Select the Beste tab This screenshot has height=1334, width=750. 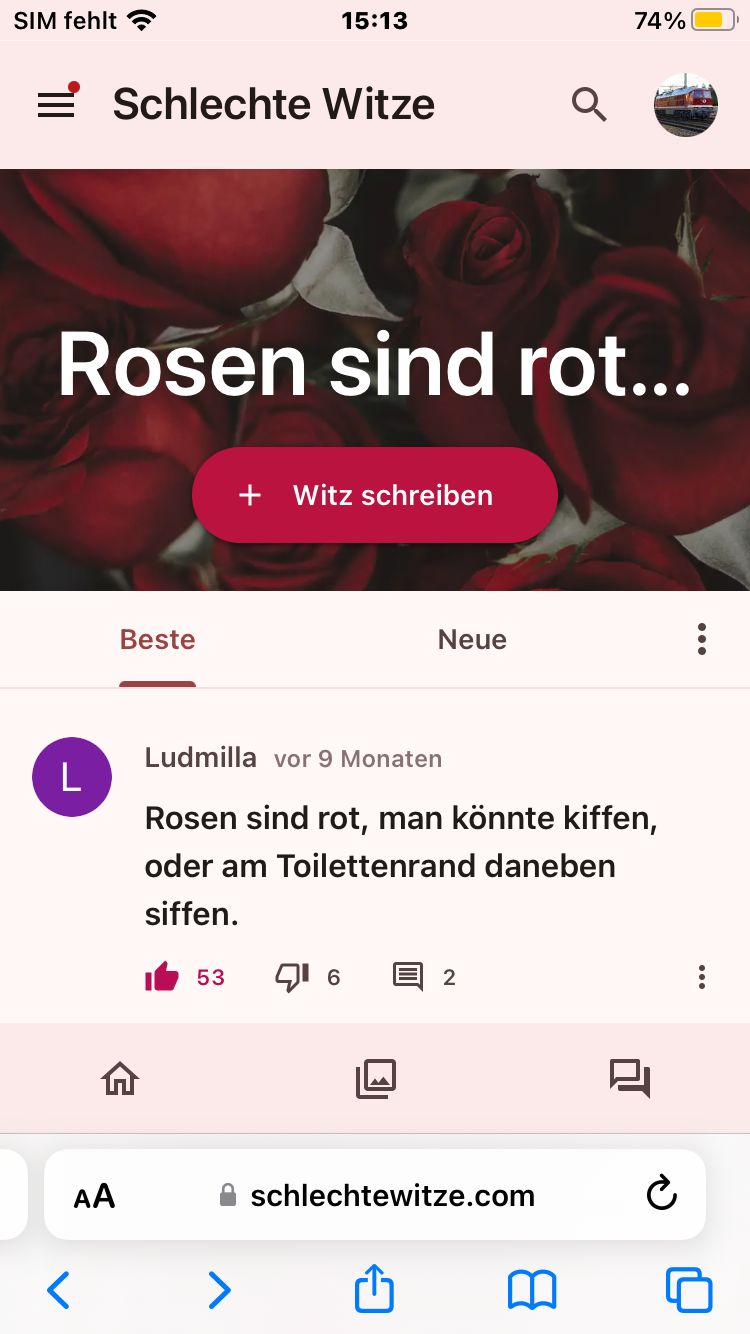[157, 639]
